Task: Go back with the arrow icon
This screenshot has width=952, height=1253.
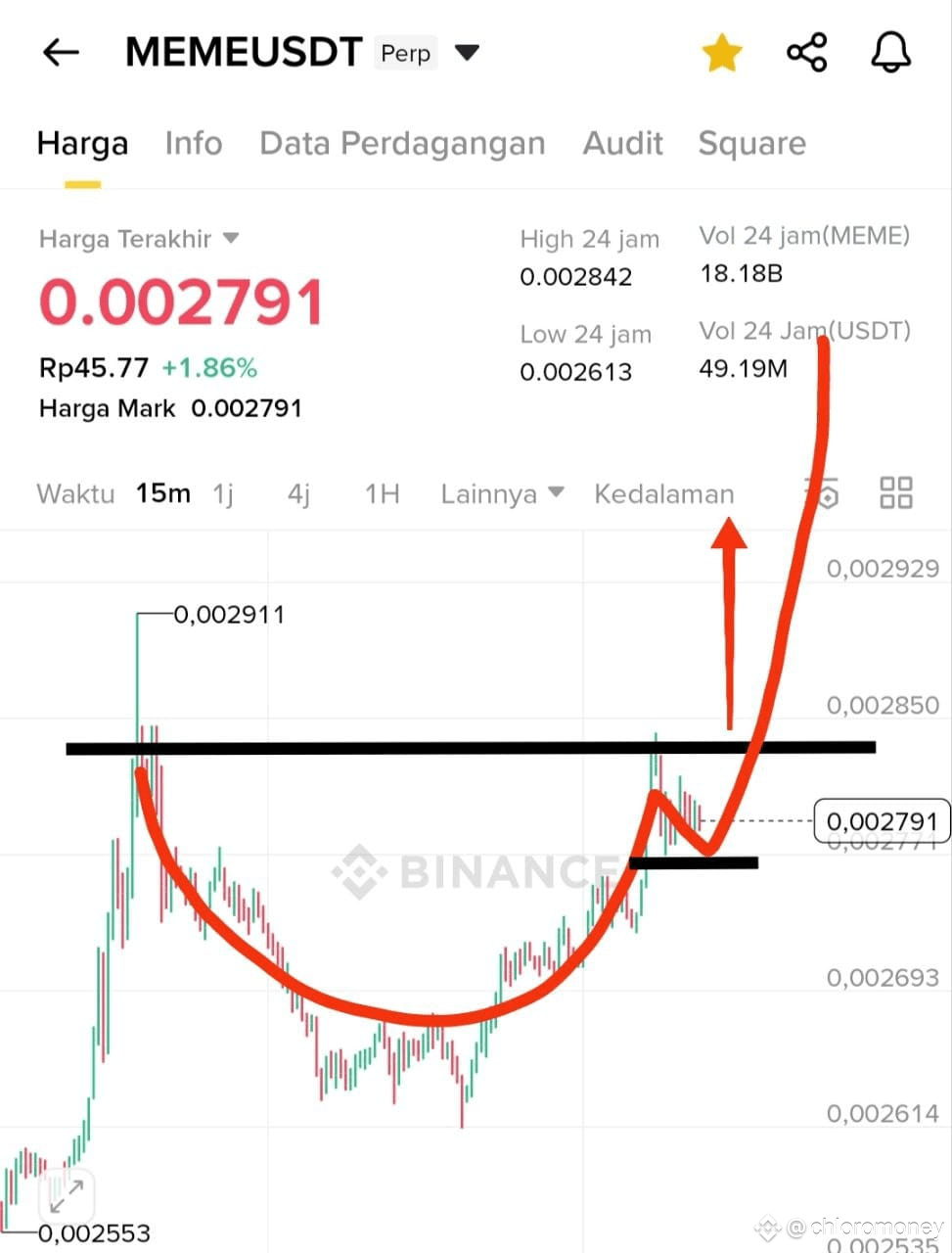Action: (x=61, y=53)
